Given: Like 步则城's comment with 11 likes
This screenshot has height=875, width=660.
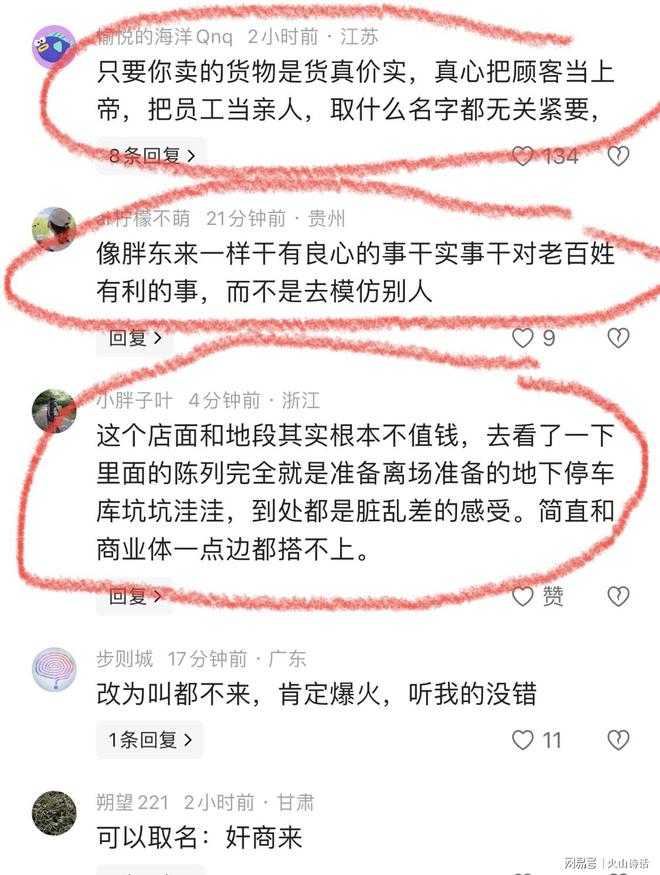Looking at the screenshot, I should click(523, 740).
